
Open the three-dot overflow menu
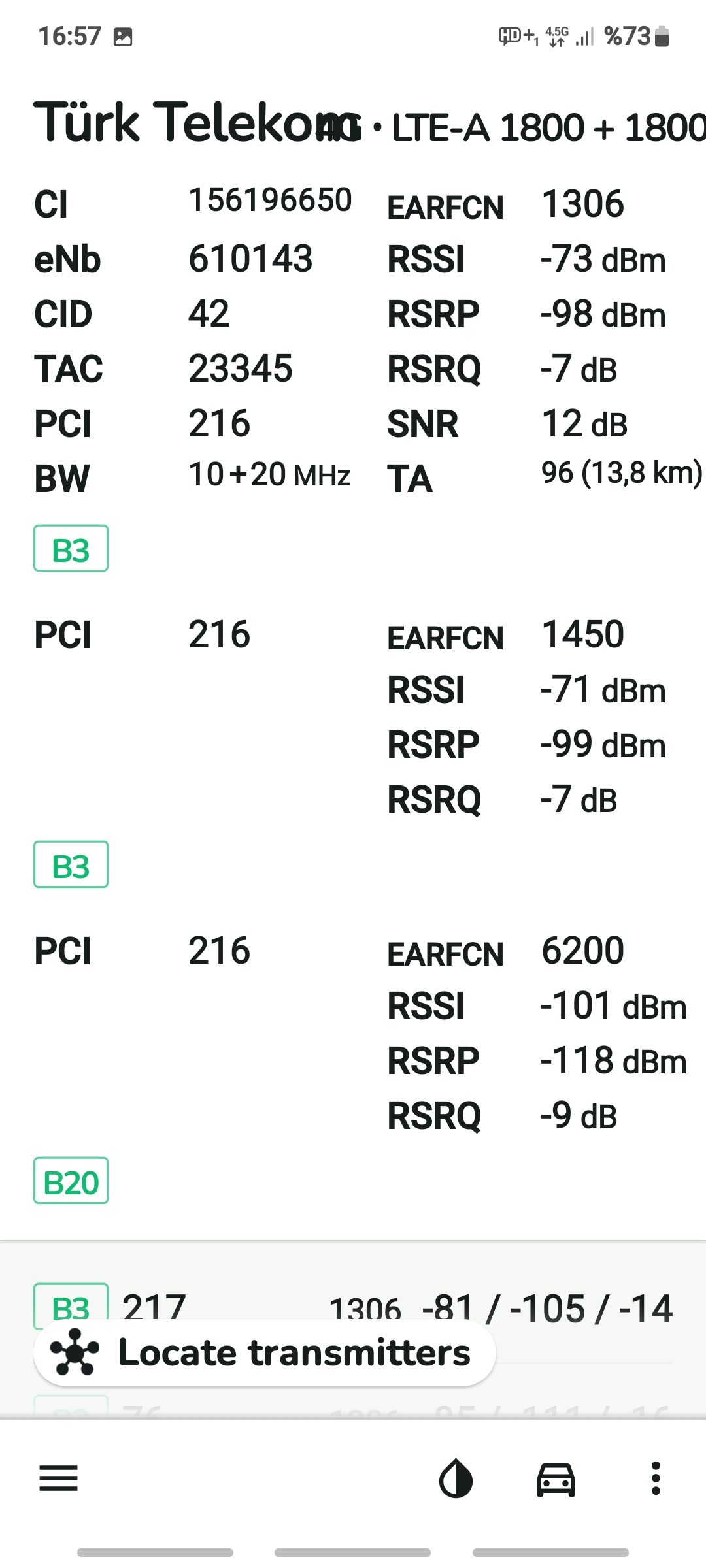pos(656,1478)
